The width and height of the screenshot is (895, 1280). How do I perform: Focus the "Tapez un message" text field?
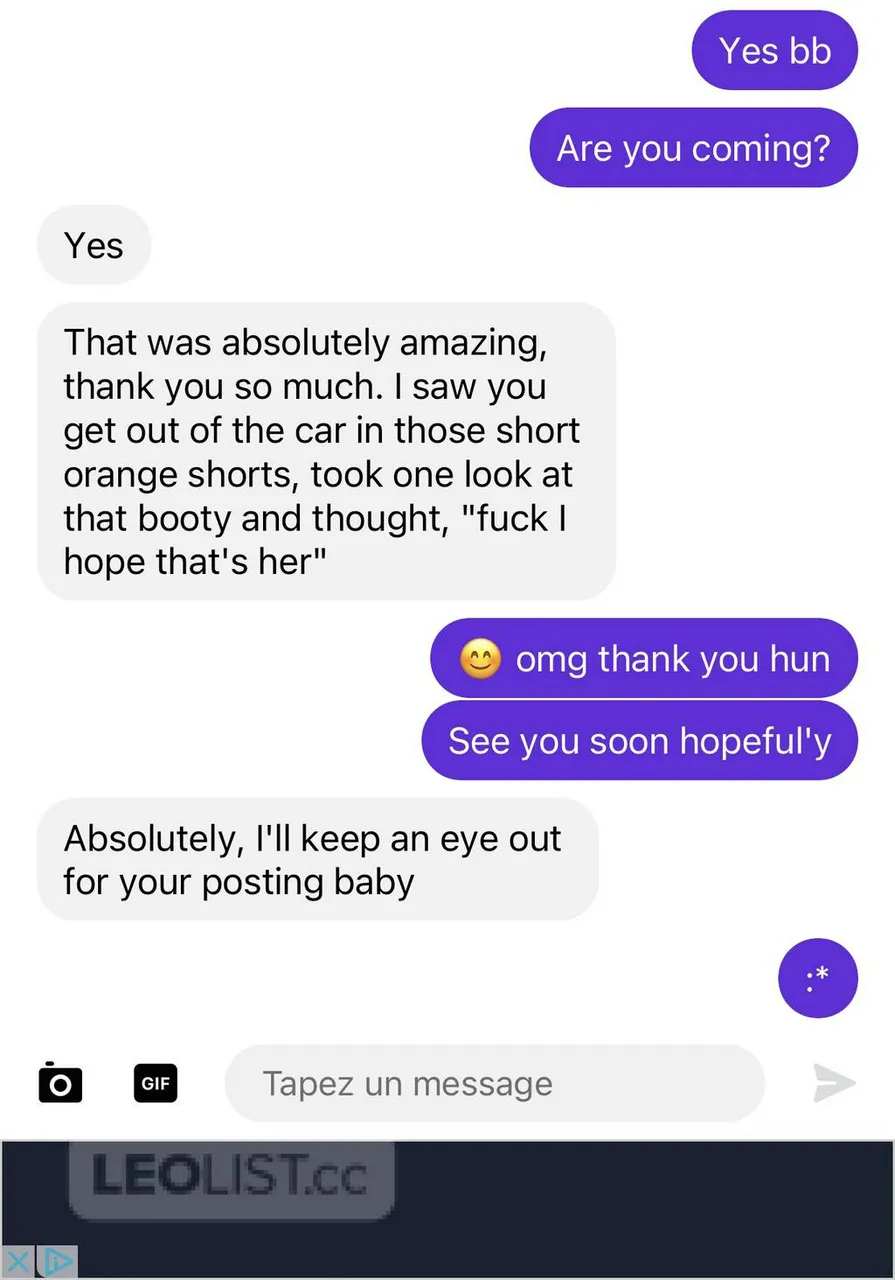494,1083
